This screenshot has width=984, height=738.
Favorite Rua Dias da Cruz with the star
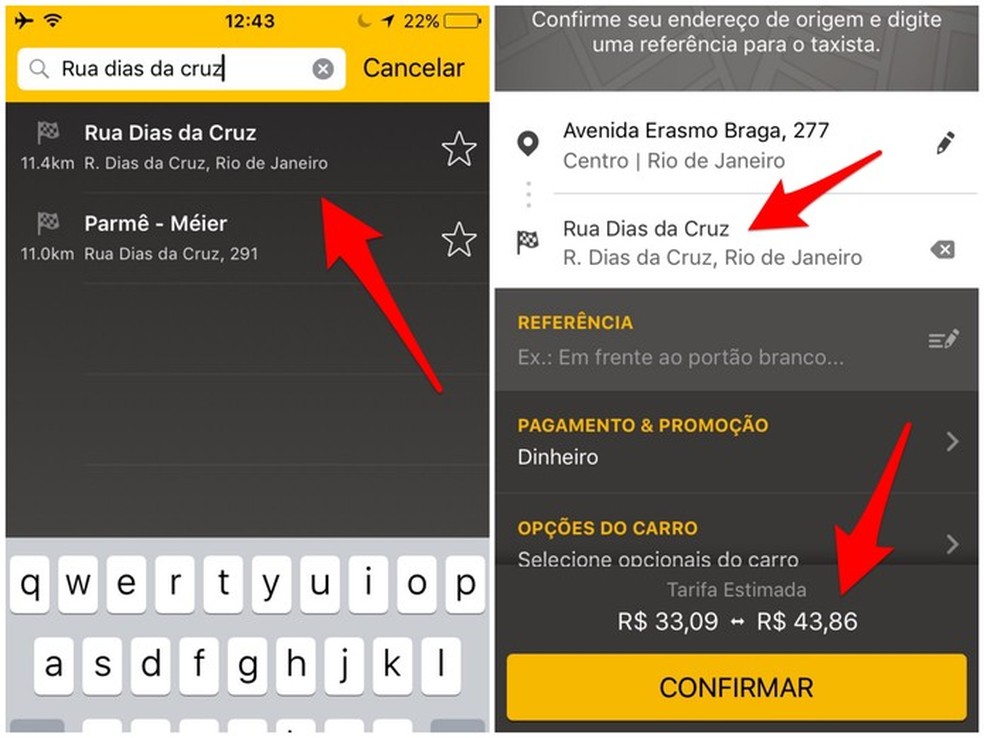(459, 149)
